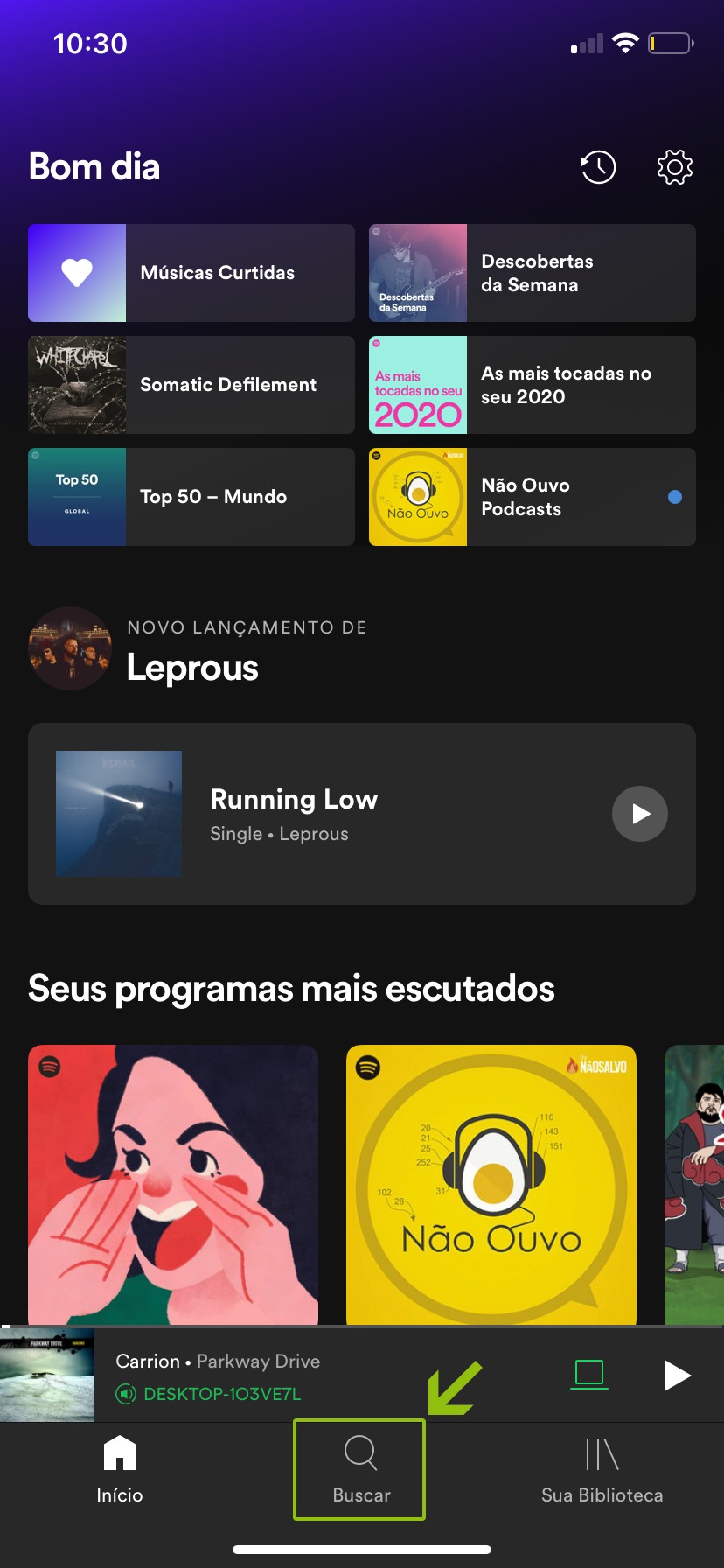Open Descobertas da Semana
Viewport: 724px width, 1568px height.
click(x=533, y=273)
